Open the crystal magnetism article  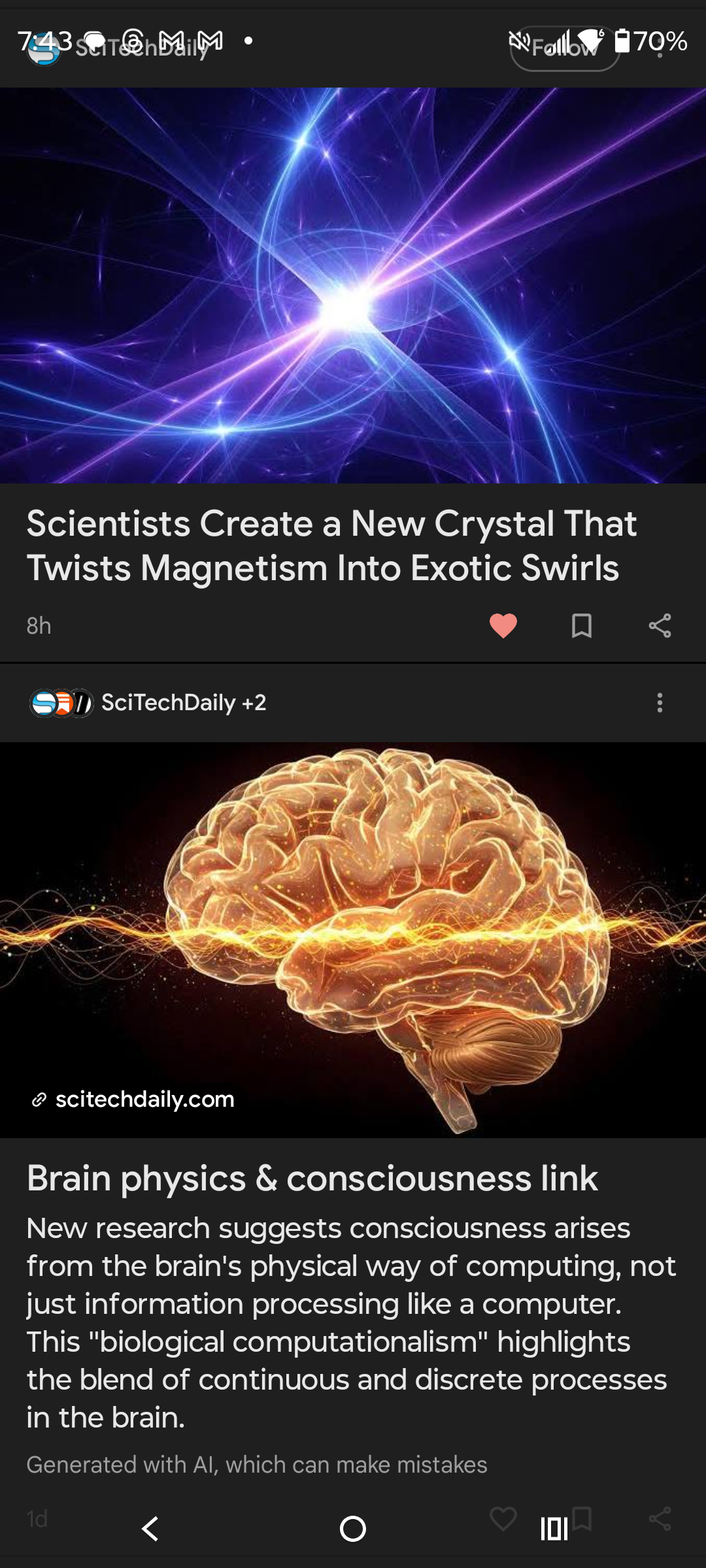[331, 545]
